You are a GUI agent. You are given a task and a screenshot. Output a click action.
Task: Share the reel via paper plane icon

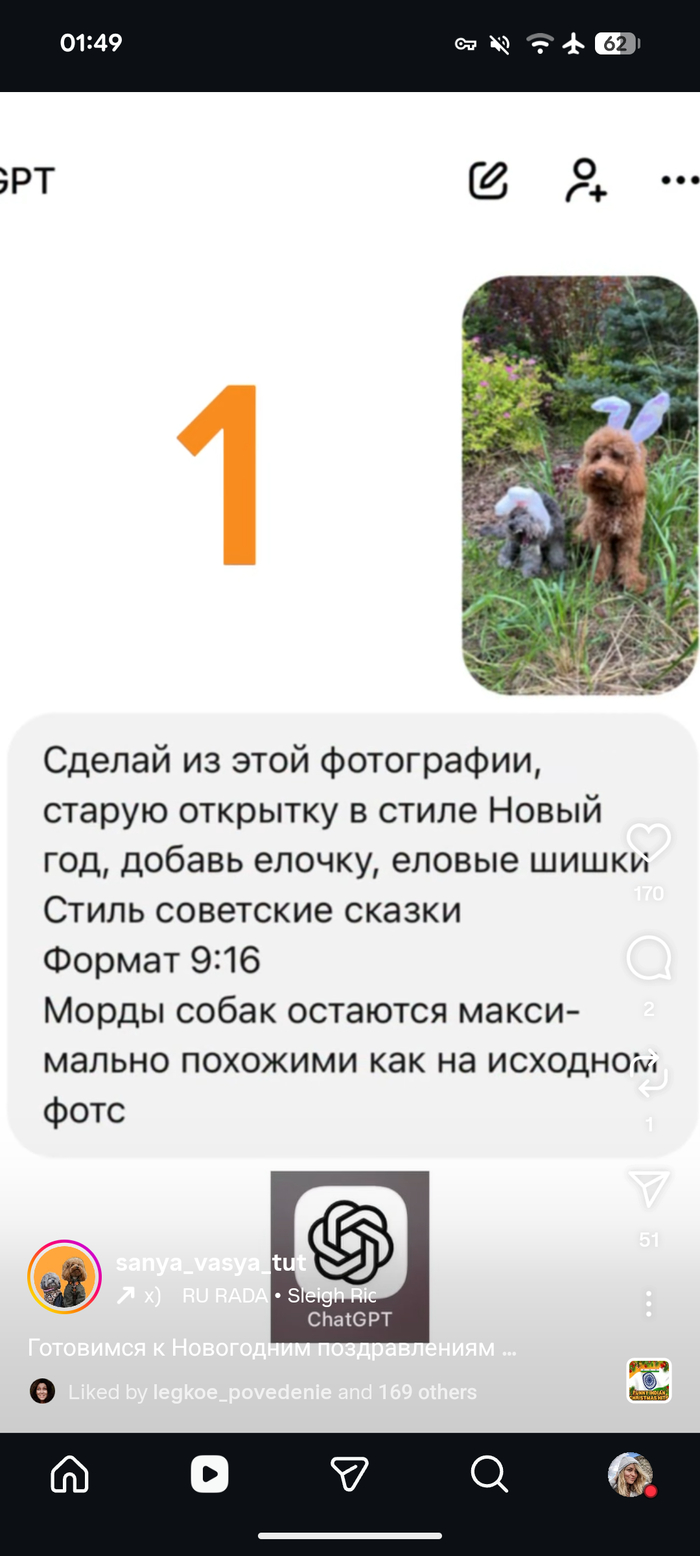(x=648, y=1190)
